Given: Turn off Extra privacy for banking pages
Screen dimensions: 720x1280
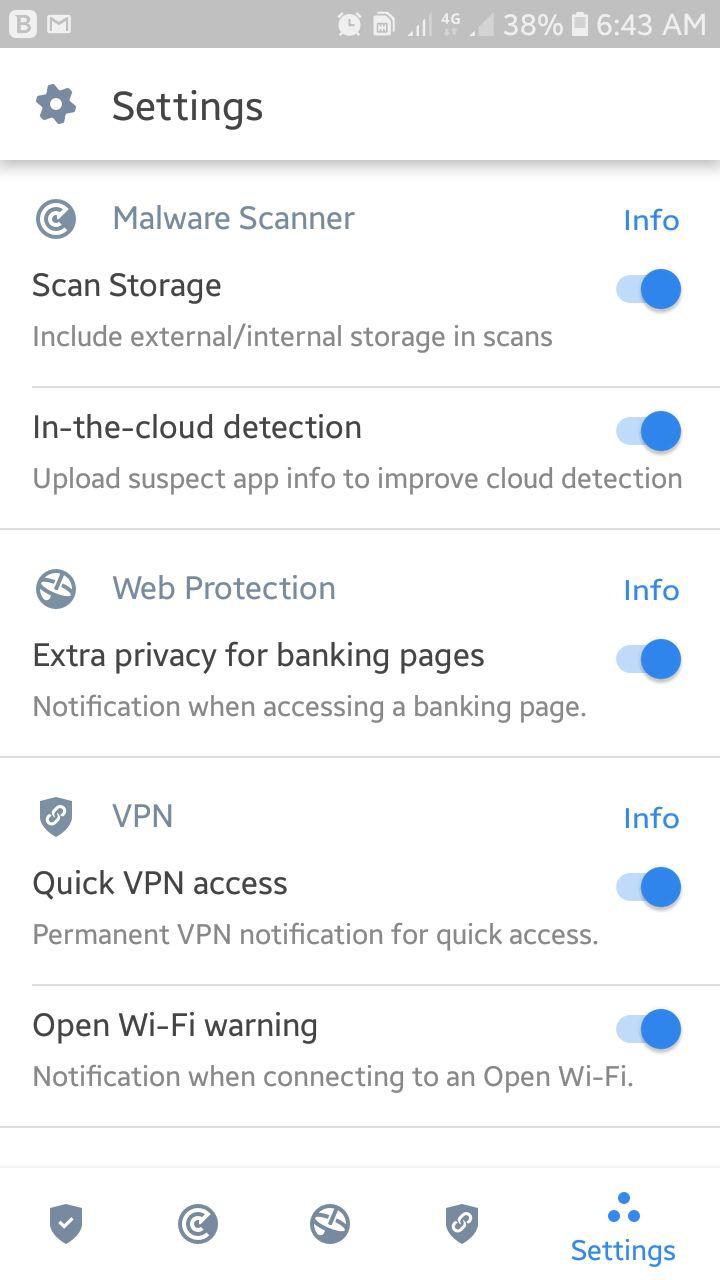Looking at the screenshot, I should 648,659.
